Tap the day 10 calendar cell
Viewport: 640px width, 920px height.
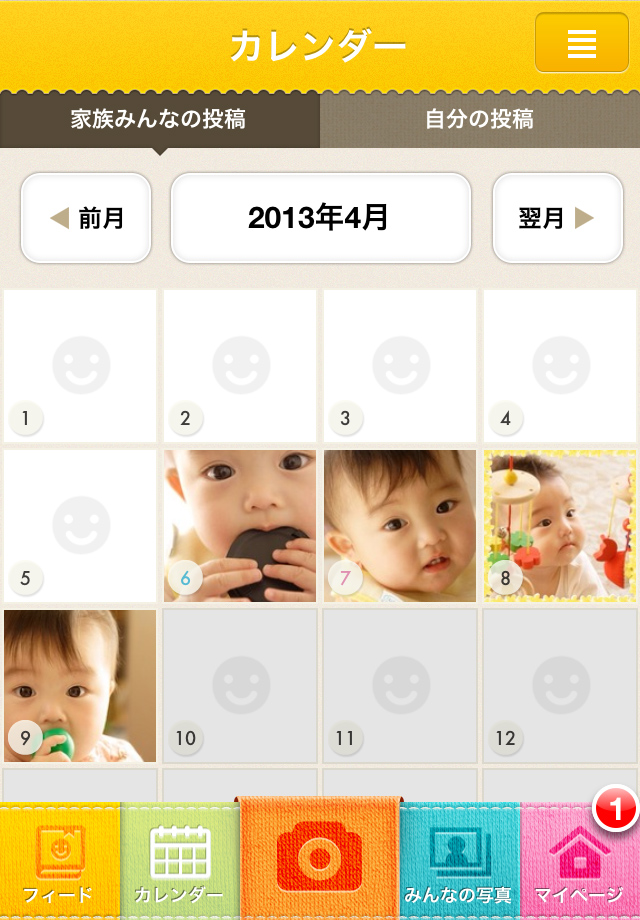pos(240,686)
